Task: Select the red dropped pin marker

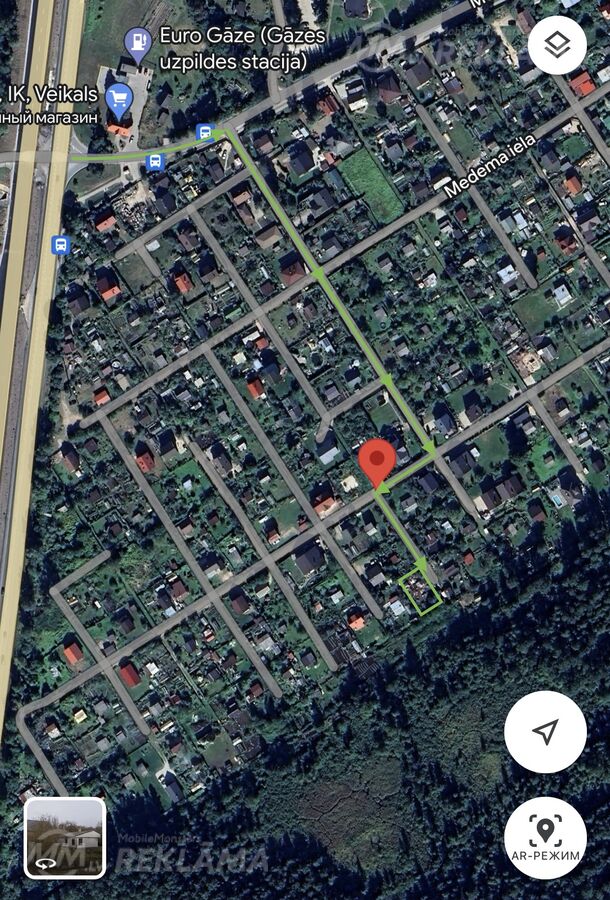Action: pos(377,461)
